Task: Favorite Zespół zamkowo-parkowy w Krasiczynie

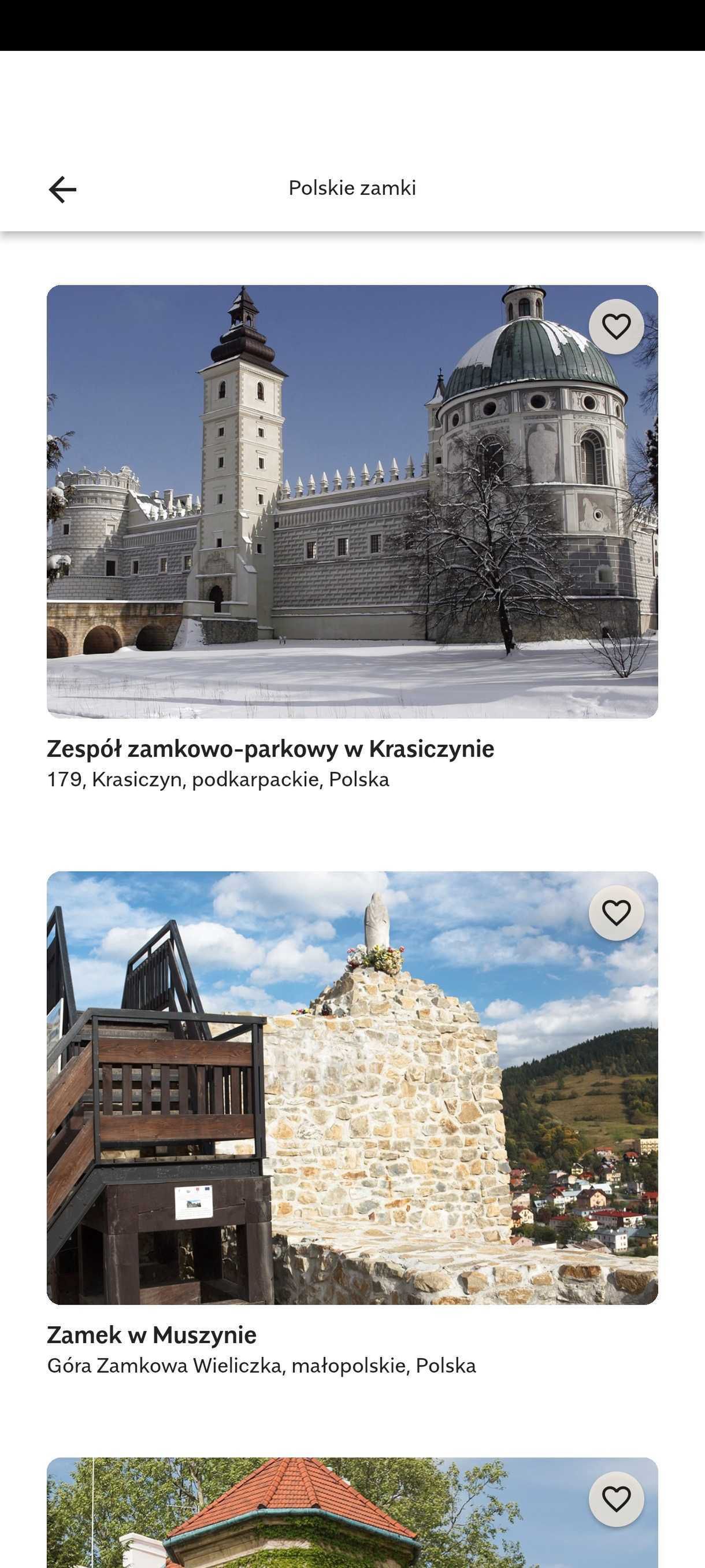Action: [615, 327]
